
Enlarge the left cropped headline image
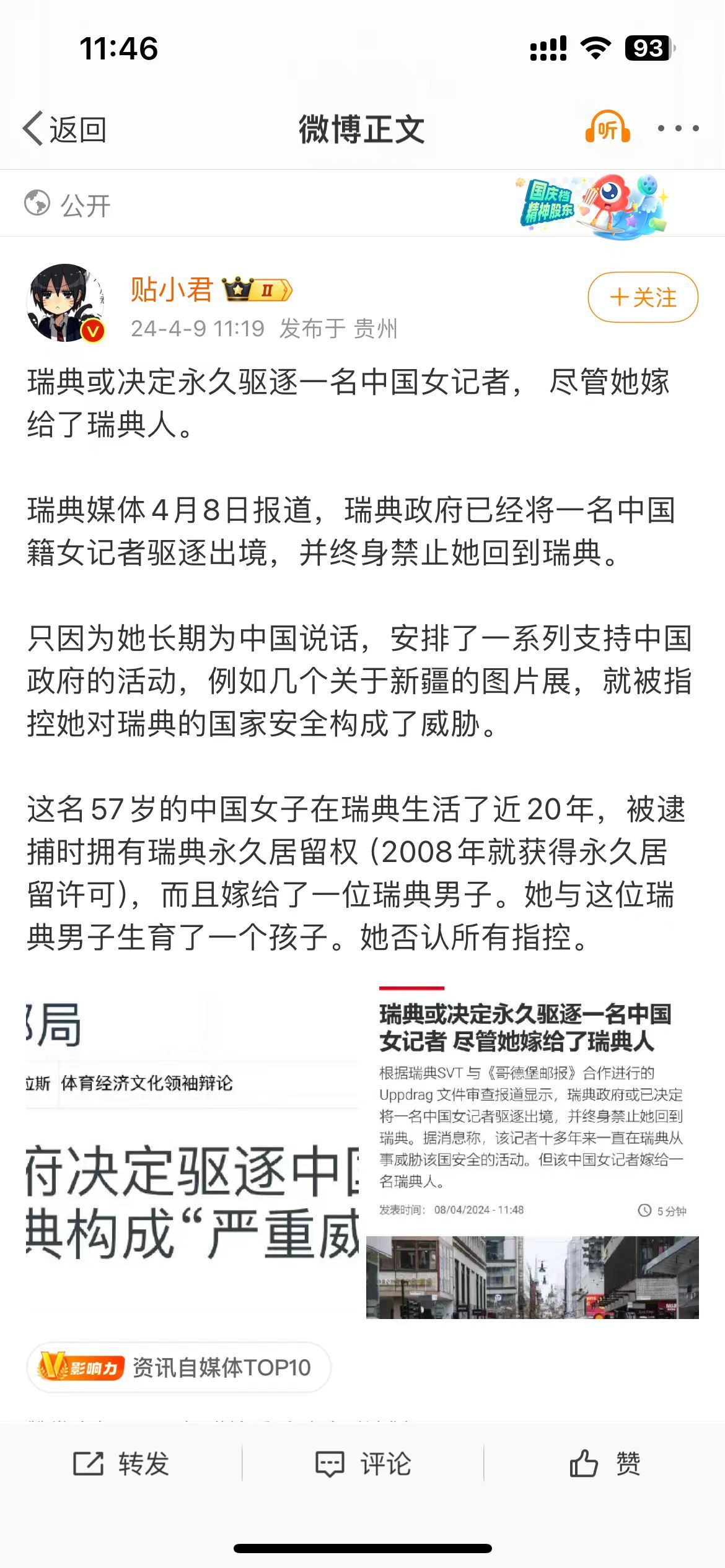click(192, 1152)
